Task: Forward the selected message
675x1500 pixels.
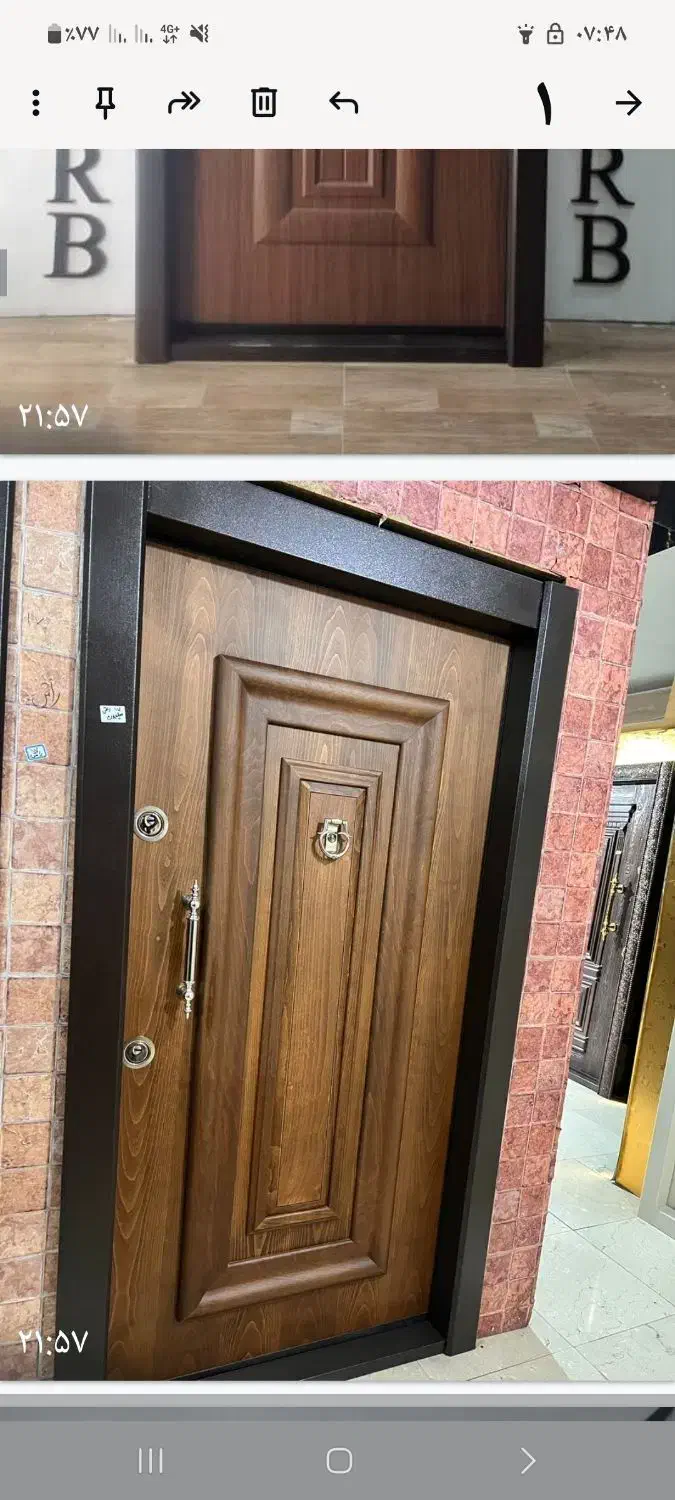Action: click(x=184, y=102)
